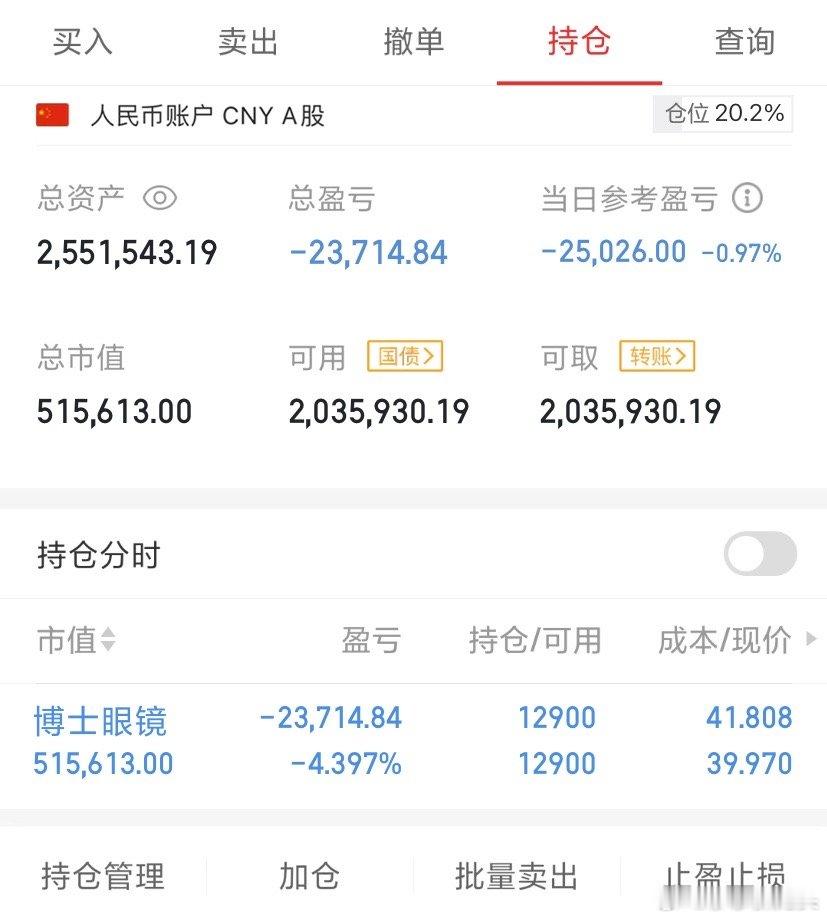The image size is (827, 919).
Task: Hide total assets with the eye icon
Action: coord(160,198)
